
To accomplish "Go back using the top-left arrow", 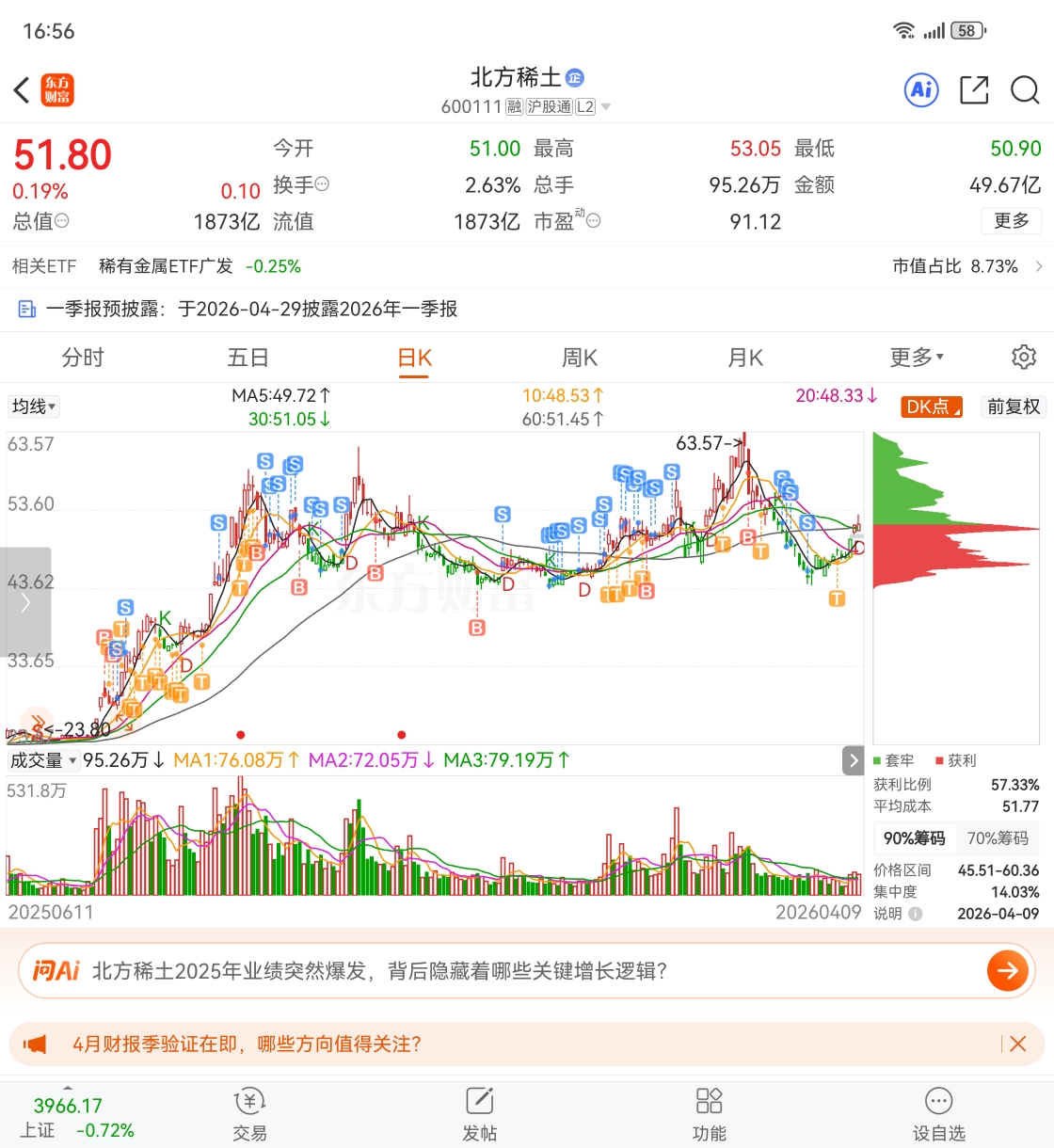I will pos(23,90).
